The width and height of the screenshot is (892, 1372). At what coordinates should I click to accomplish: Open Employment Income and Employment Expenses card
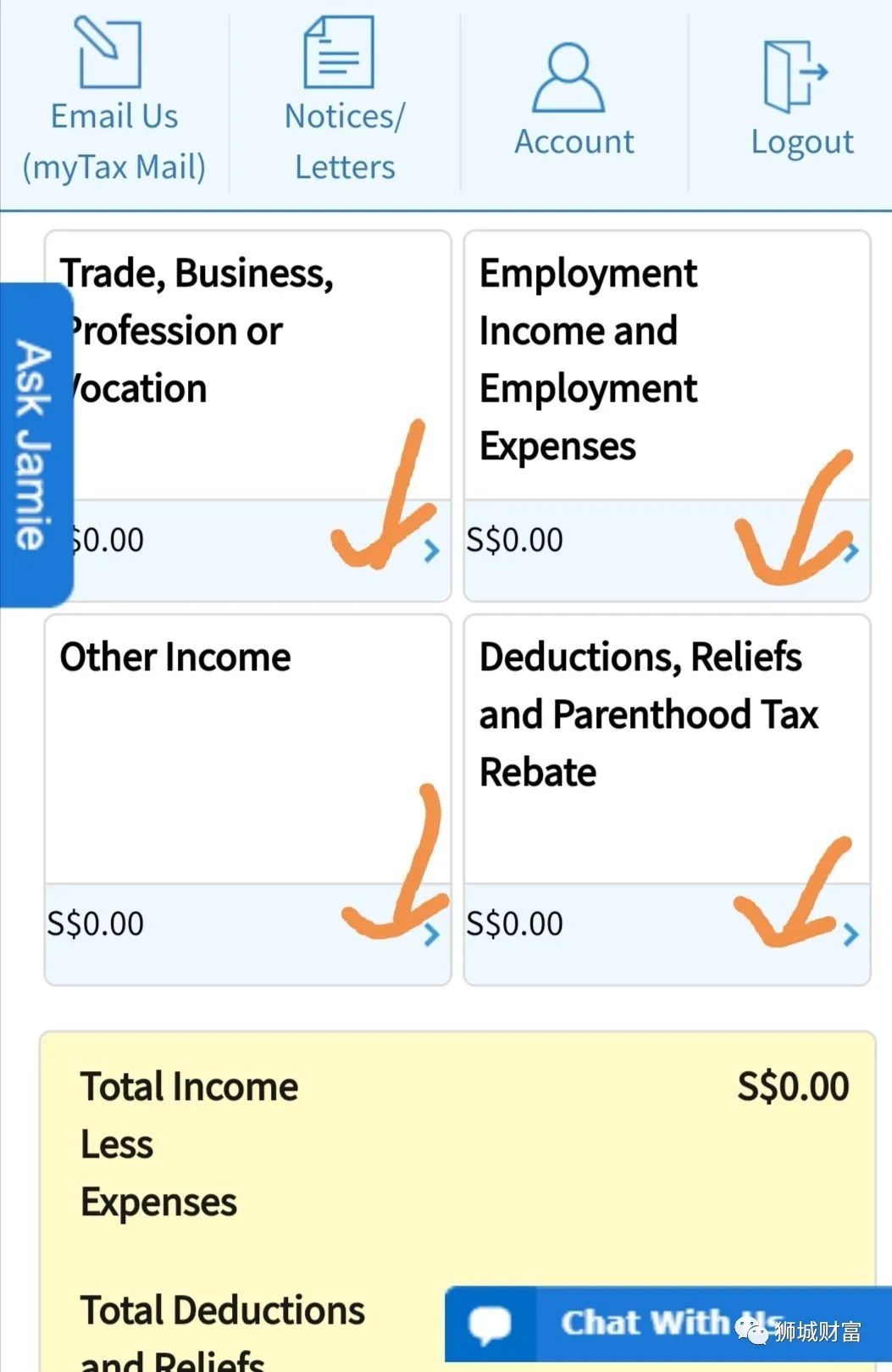coord(667,415)
